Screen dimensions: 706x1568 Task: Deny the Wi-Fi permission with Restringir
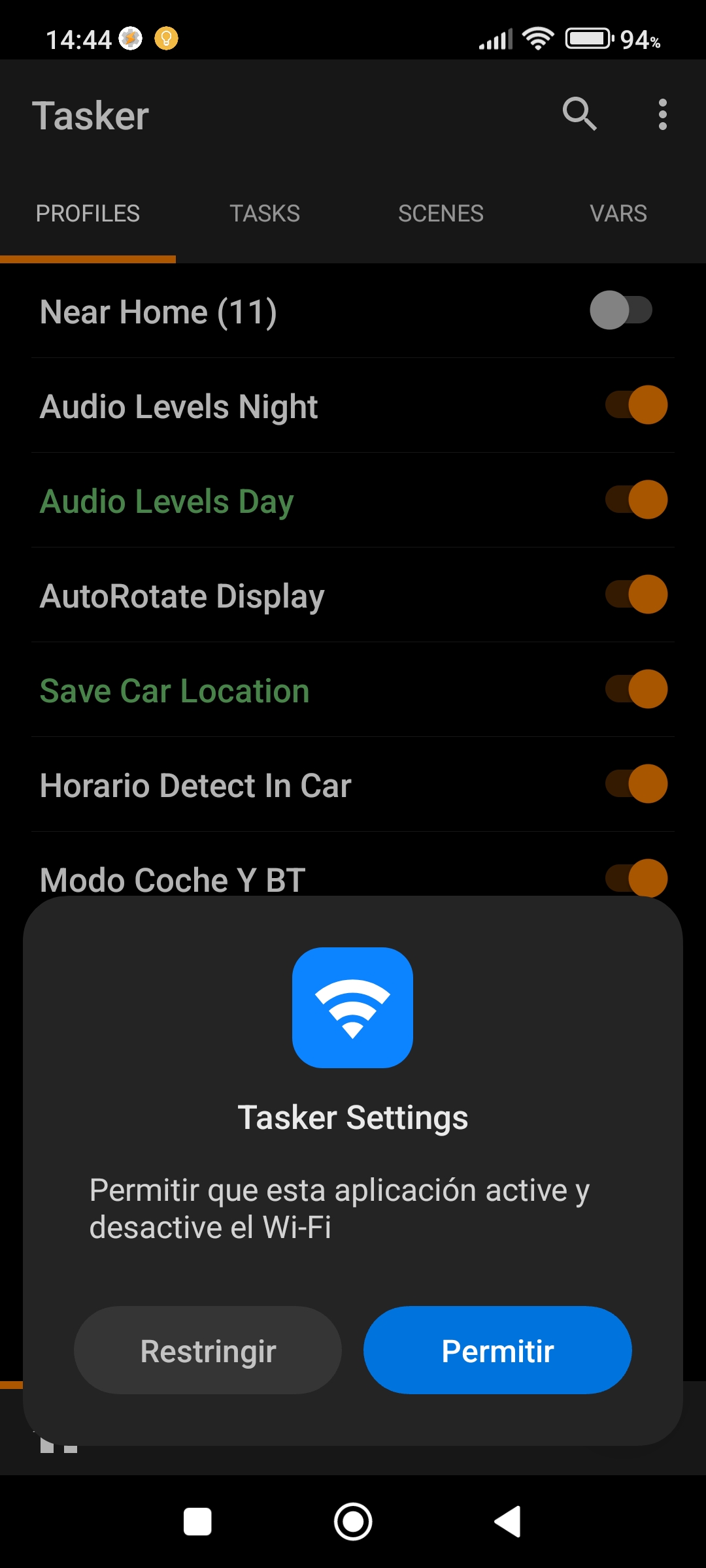[x=208, y=1350]
